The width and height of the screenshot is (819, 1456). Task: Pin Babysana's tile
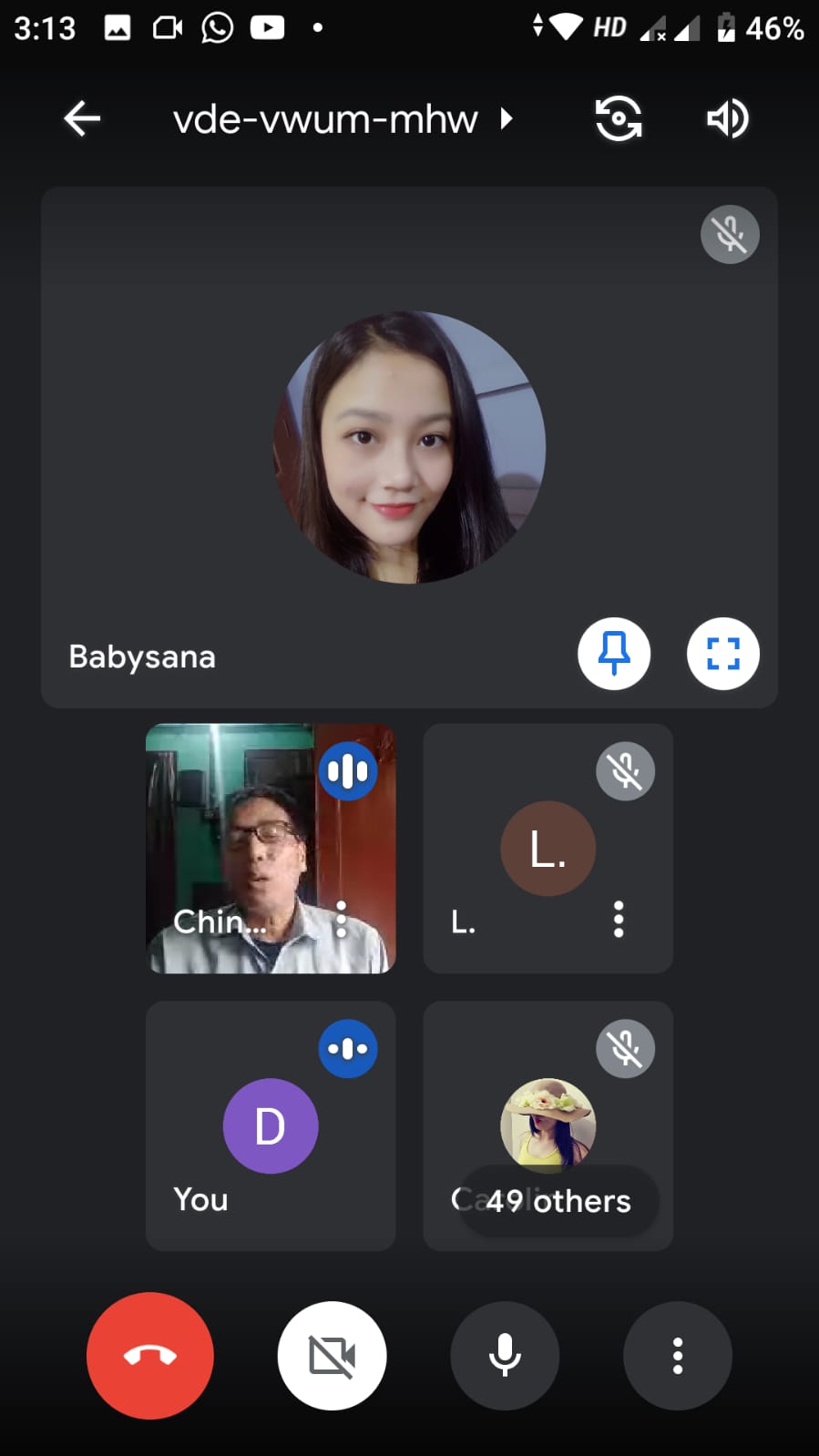point(614,654)
